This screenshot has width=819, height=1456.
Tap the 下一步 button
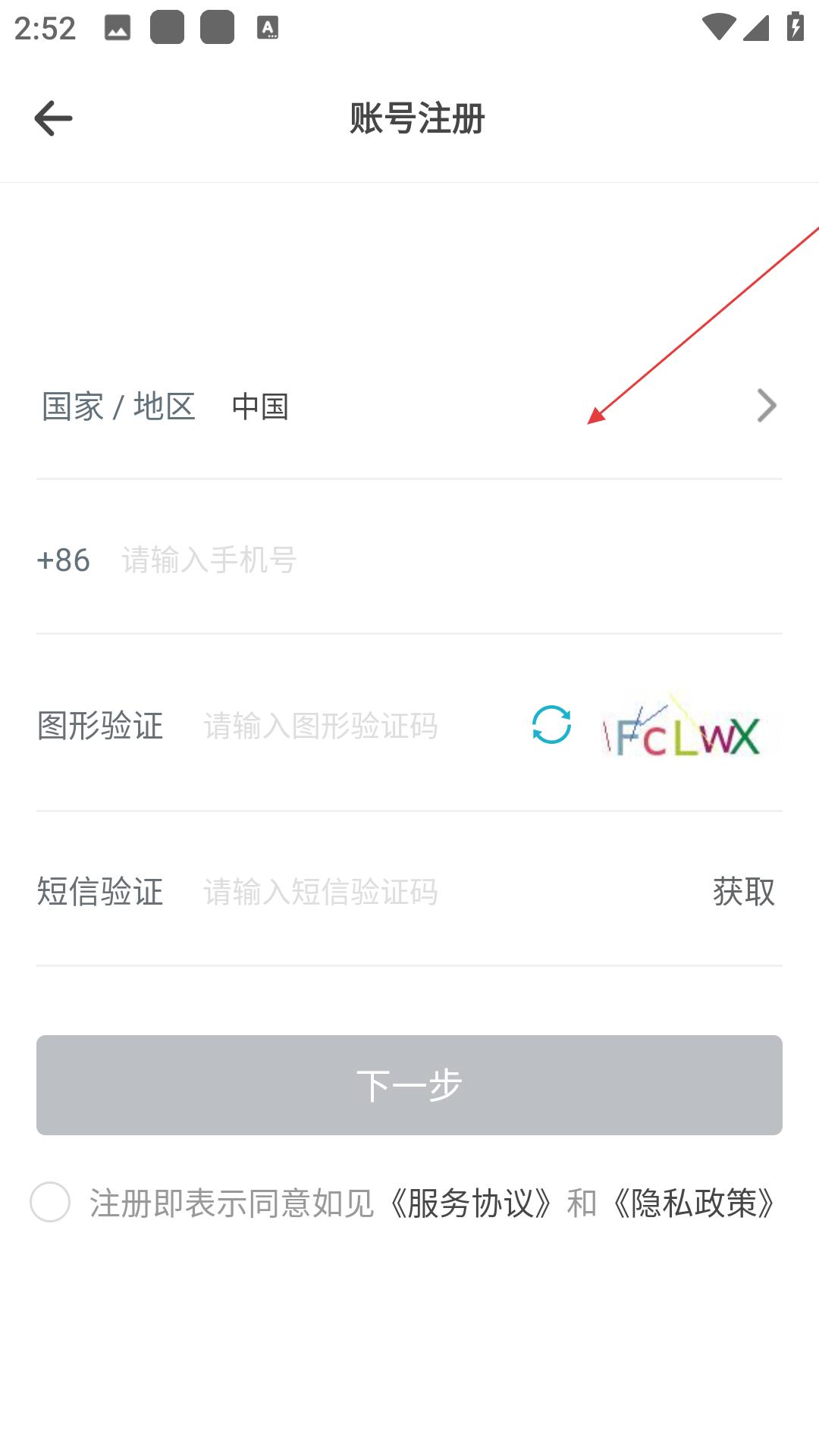[x=409, y=1085]
